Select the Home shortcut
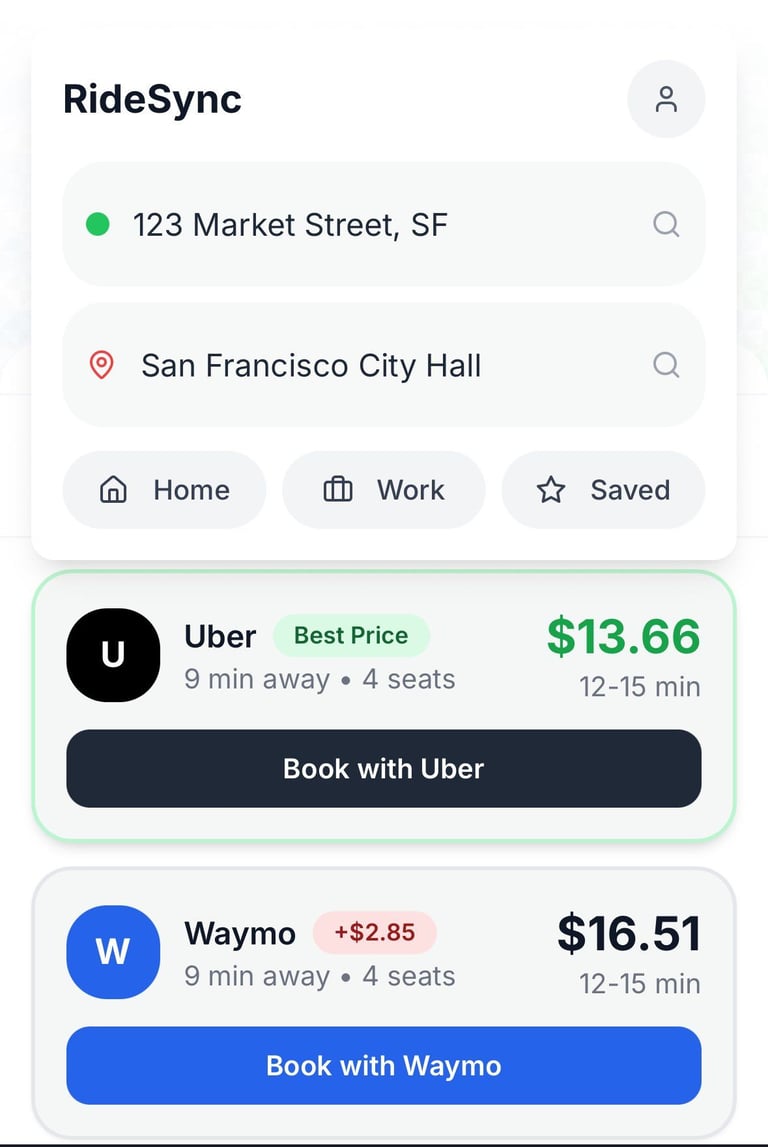This screenshot has height=1147, width=768. pyautogui.click(x=165, y=490)
